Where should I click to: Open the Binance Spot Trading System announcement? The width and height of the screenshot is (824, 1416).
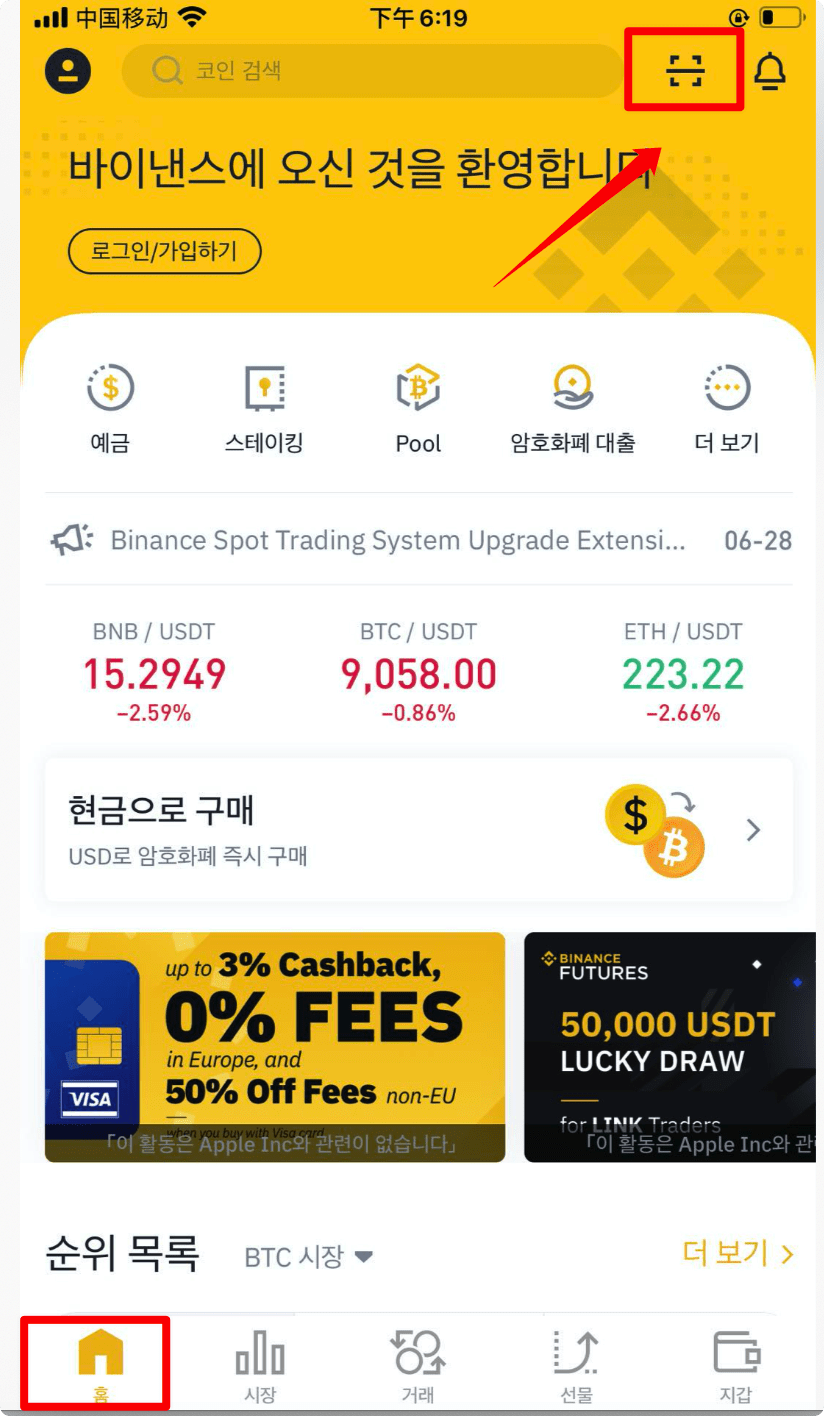click(398, 541)
